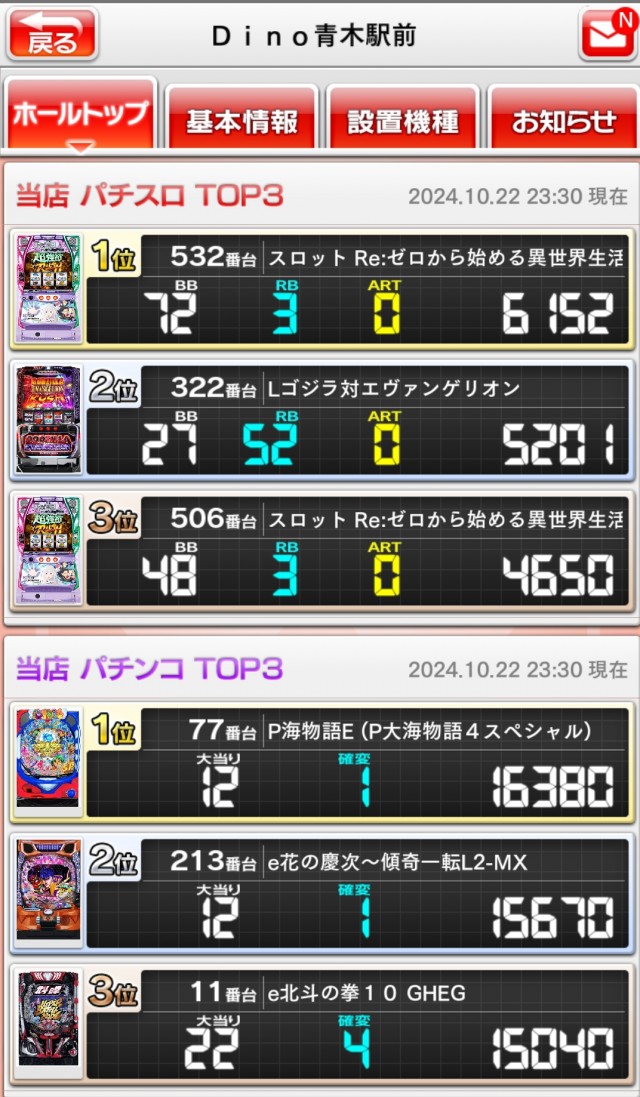Switch to the 設置機種 tab
Viewport: 640px width, 1097px height.
(402, 120)
